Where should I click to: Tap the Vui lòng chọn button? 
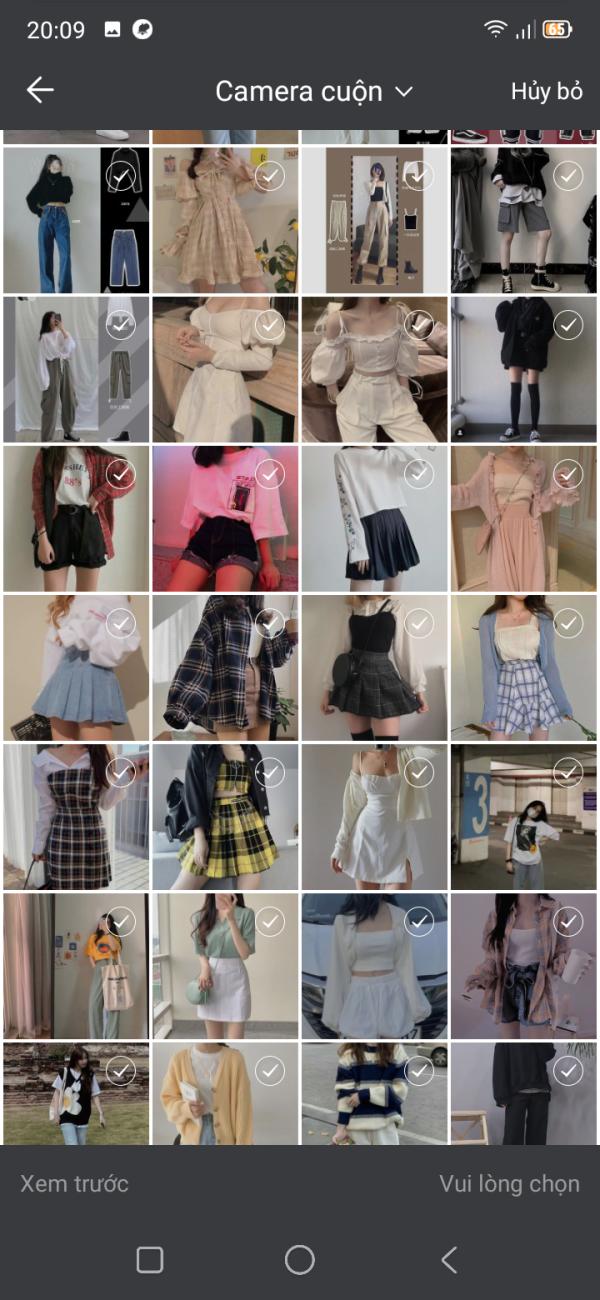509,1184
